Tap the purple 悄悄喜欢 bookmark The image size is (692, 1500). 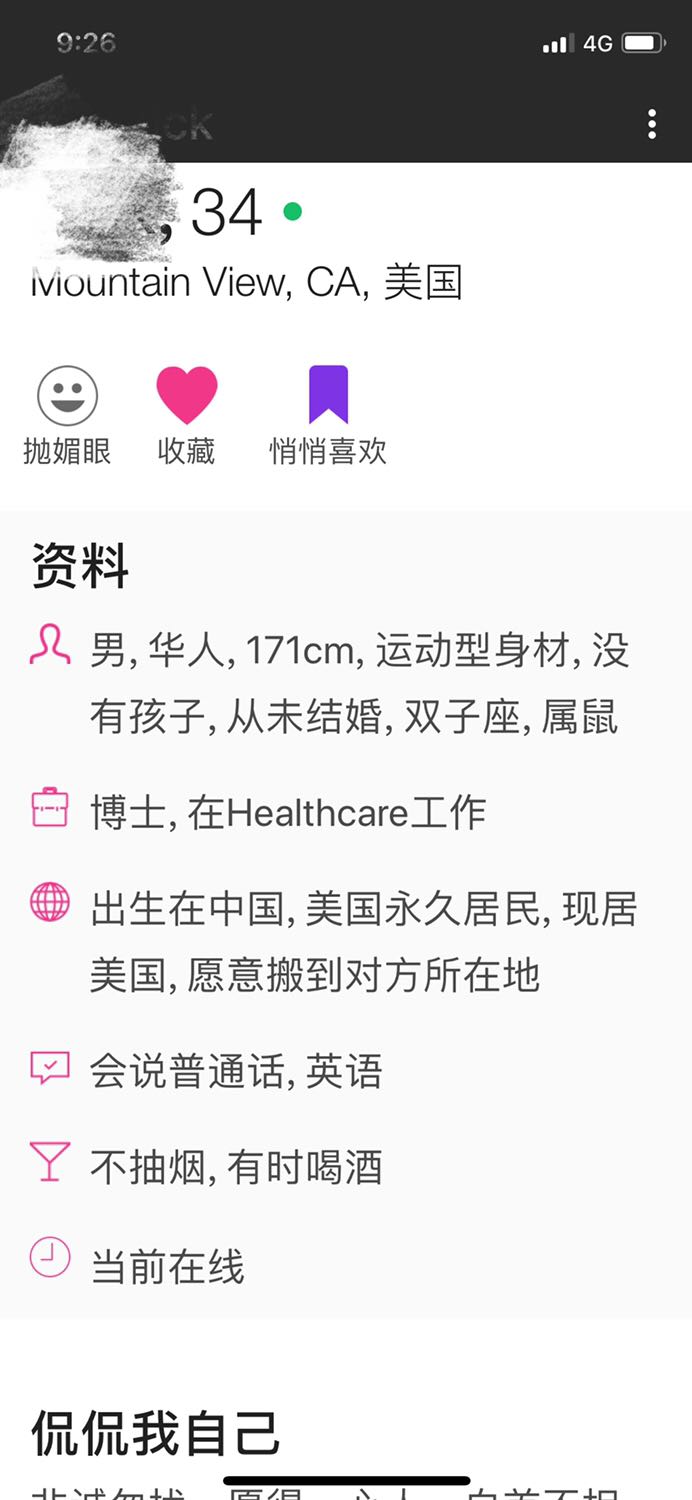click(x=328, y=396)
